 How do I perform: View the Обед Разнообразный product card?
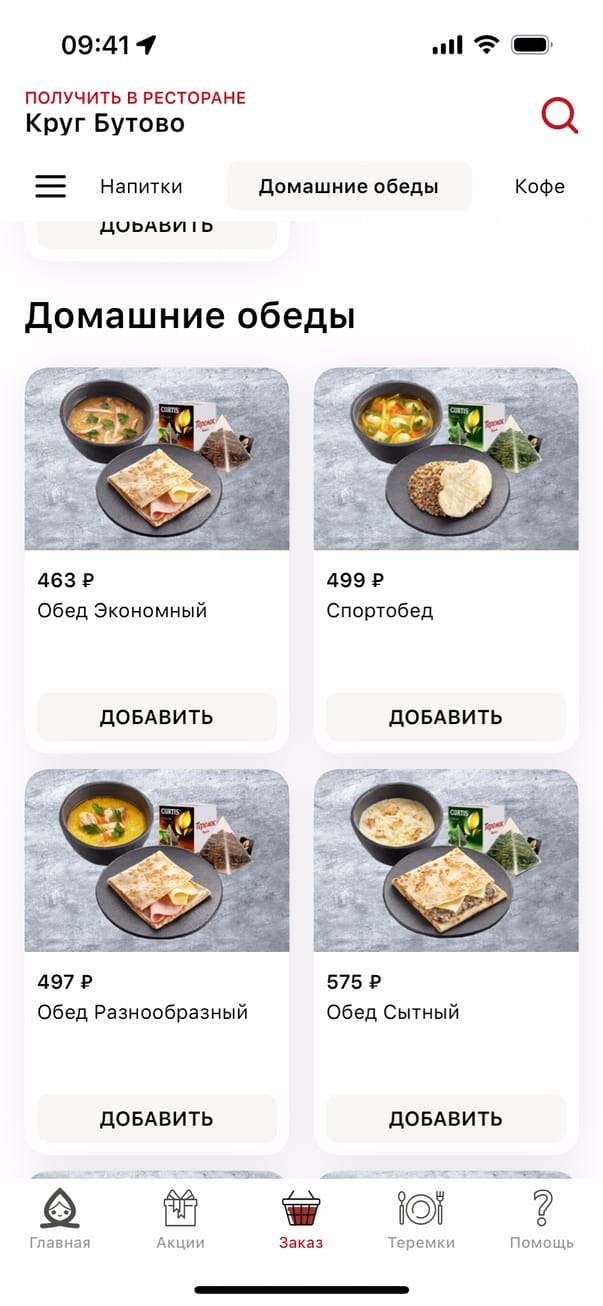tap(156, 861)
